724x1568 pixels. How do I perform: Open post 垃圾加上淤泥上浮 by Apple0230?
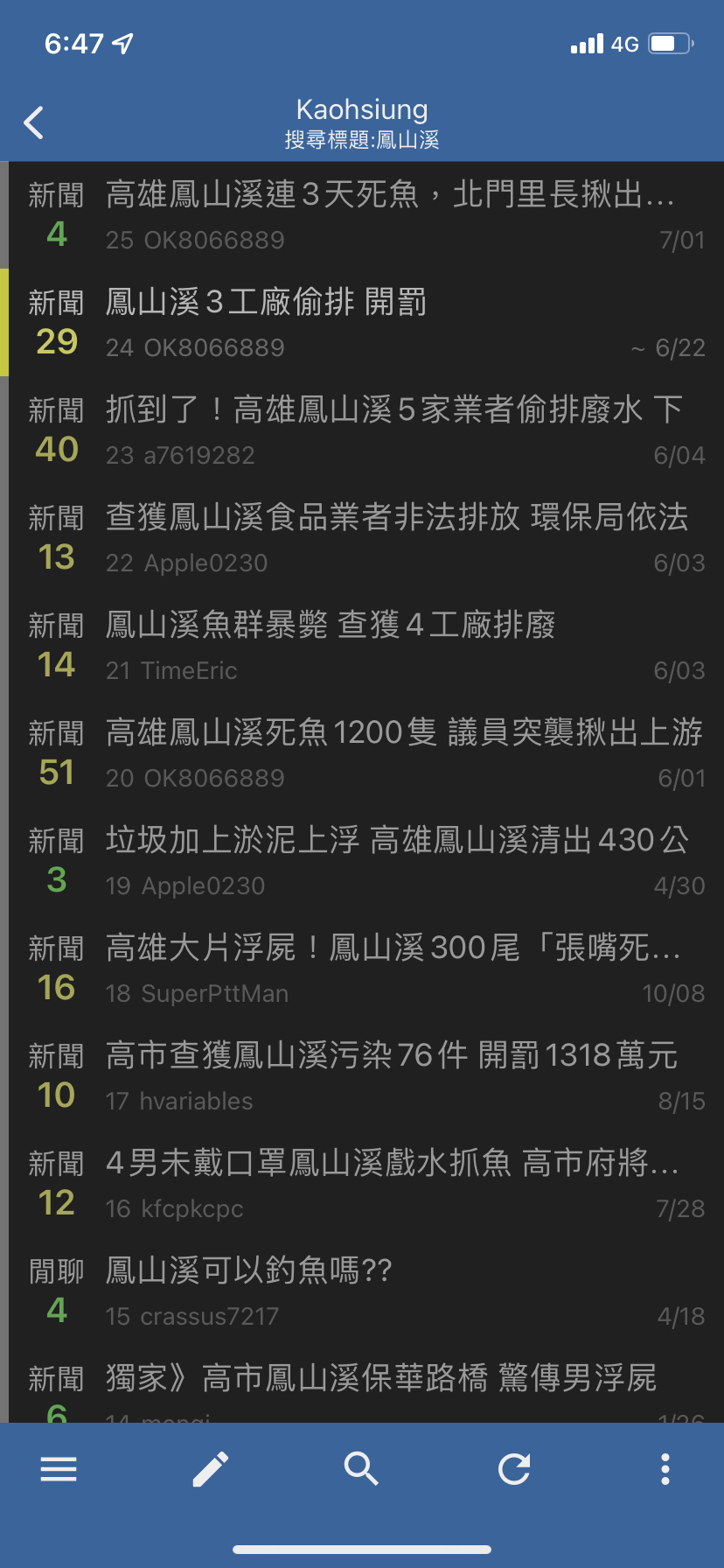[x=366, y=861]
